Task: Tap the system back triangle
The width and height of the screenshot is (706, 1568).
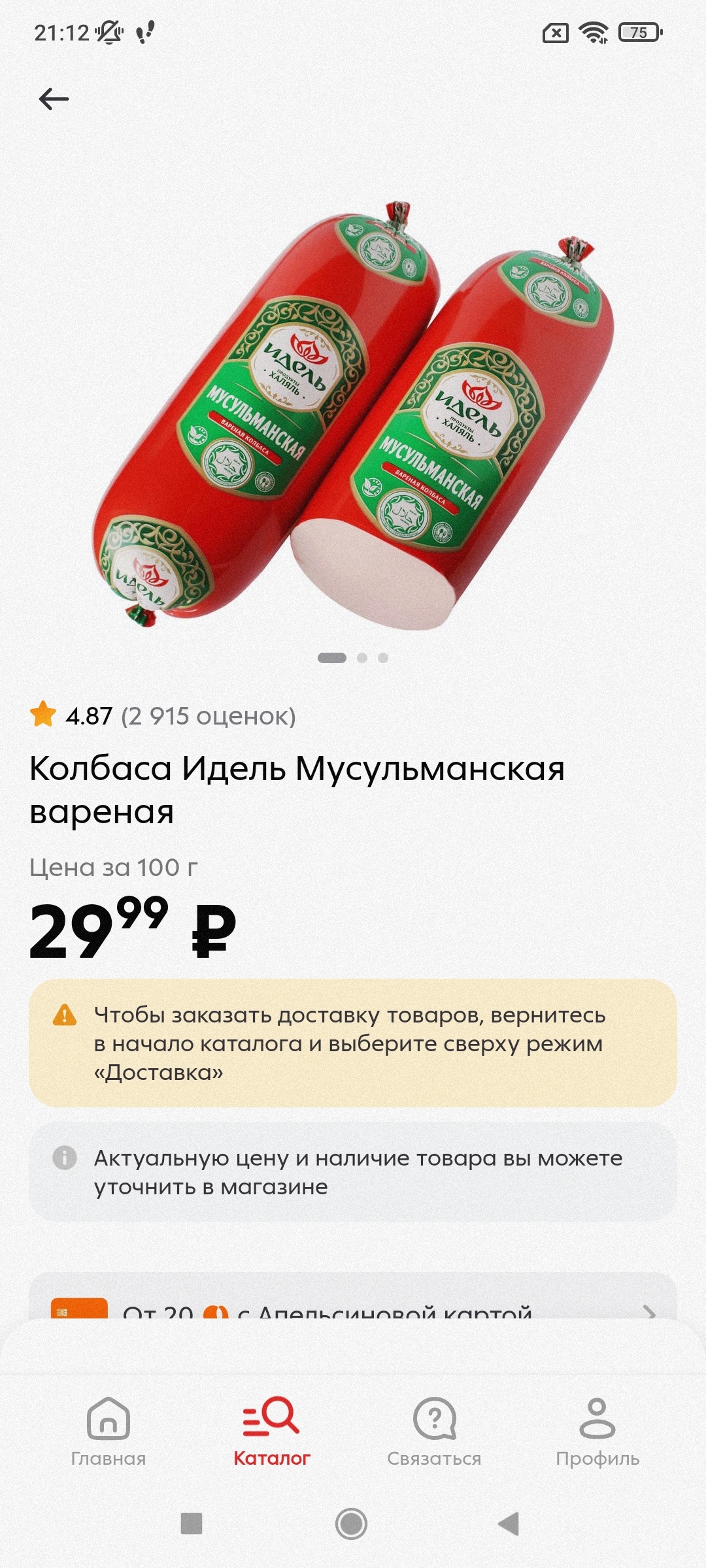Action: pyautogui.click(x=509, y=1524)
